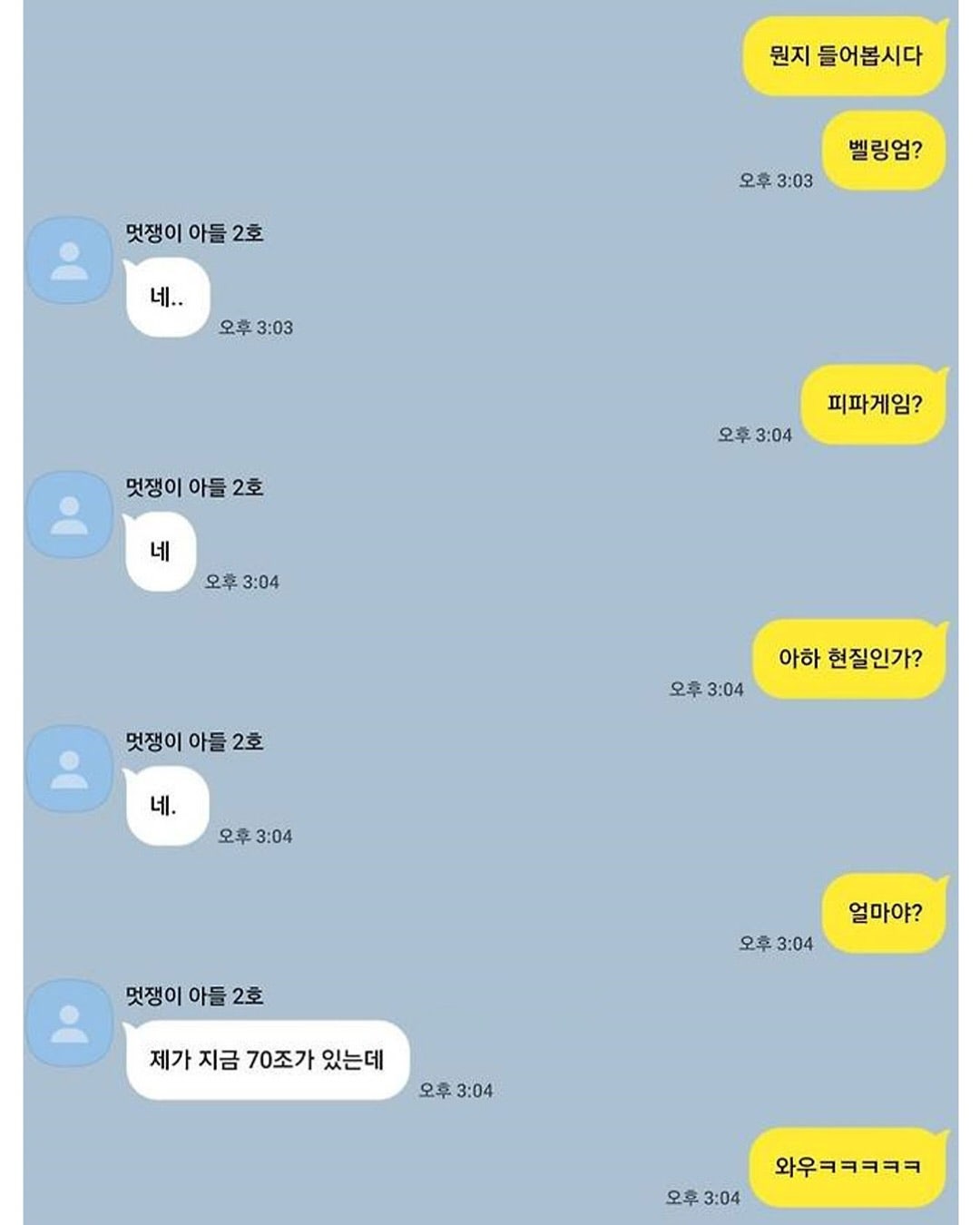View profile from avatar beside '네.' message
980x1225 pixels.
point(70,769)
